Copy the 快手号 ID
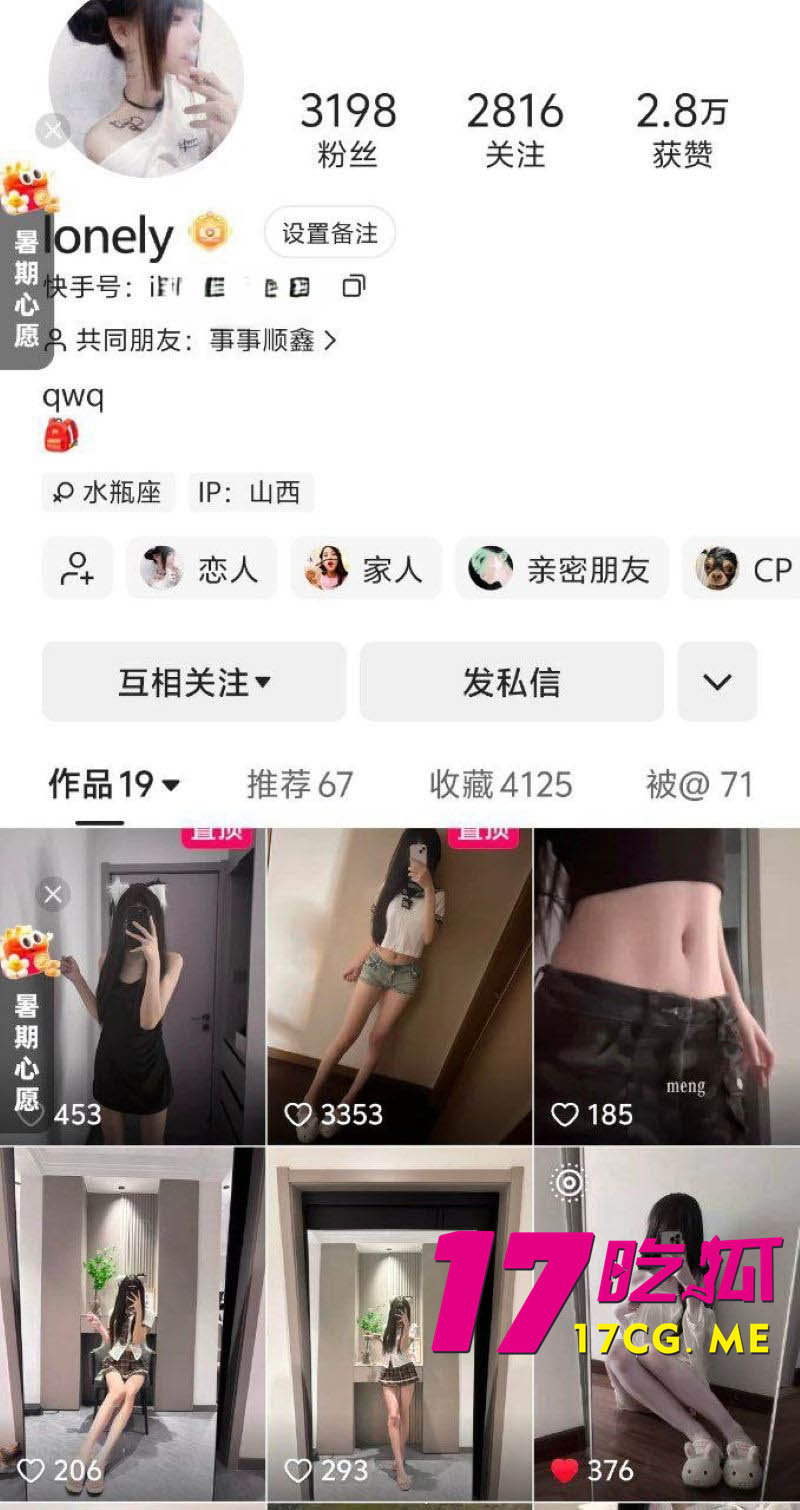 353,288
